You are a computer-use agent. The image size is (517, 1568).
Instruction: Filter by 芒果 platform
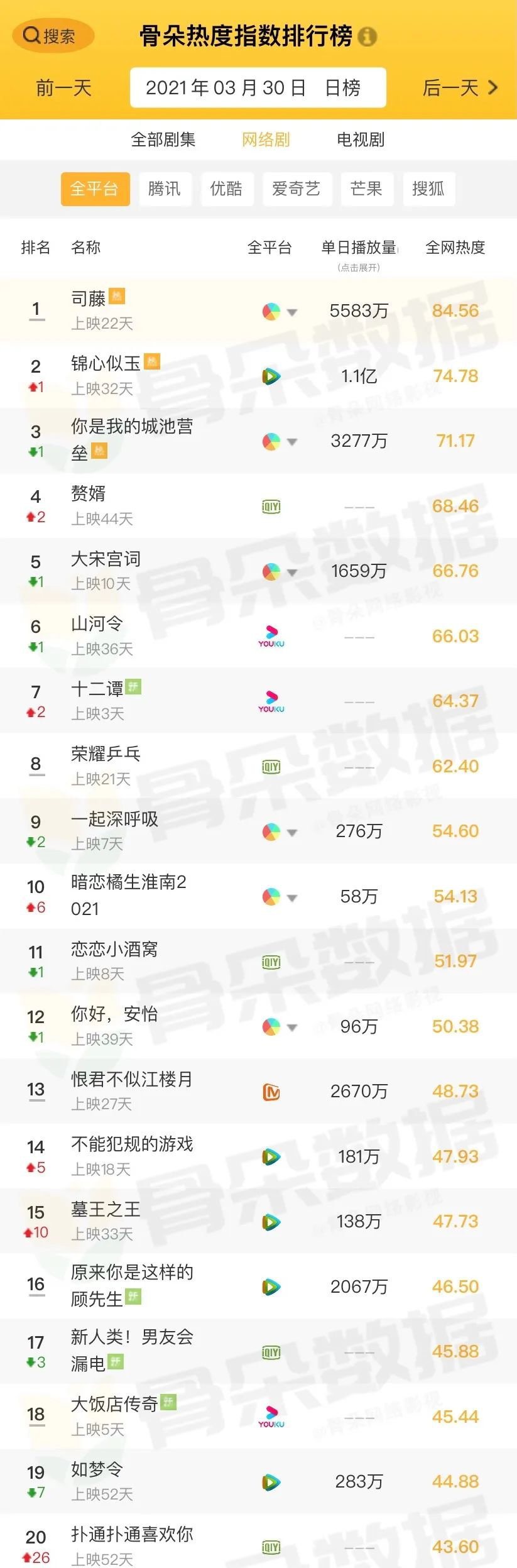[366, 189]
